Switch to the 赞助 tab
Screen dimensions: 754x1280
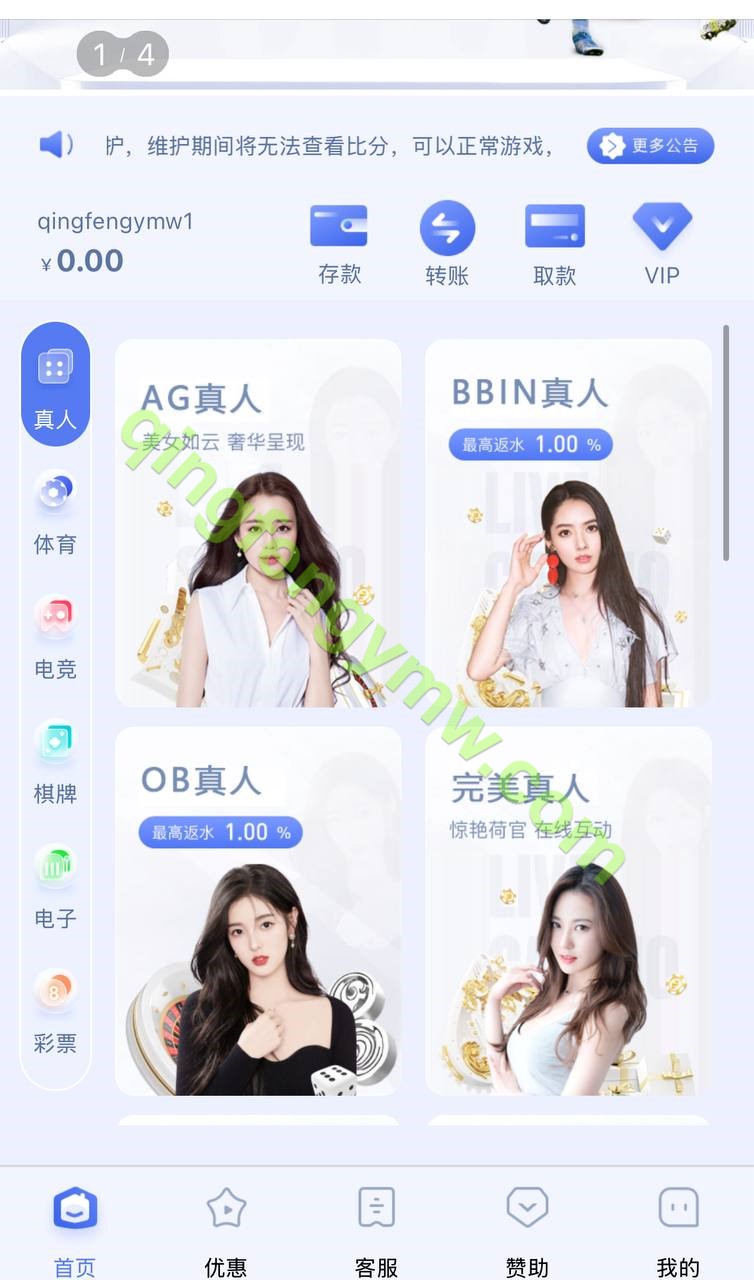coord(527,1232)
